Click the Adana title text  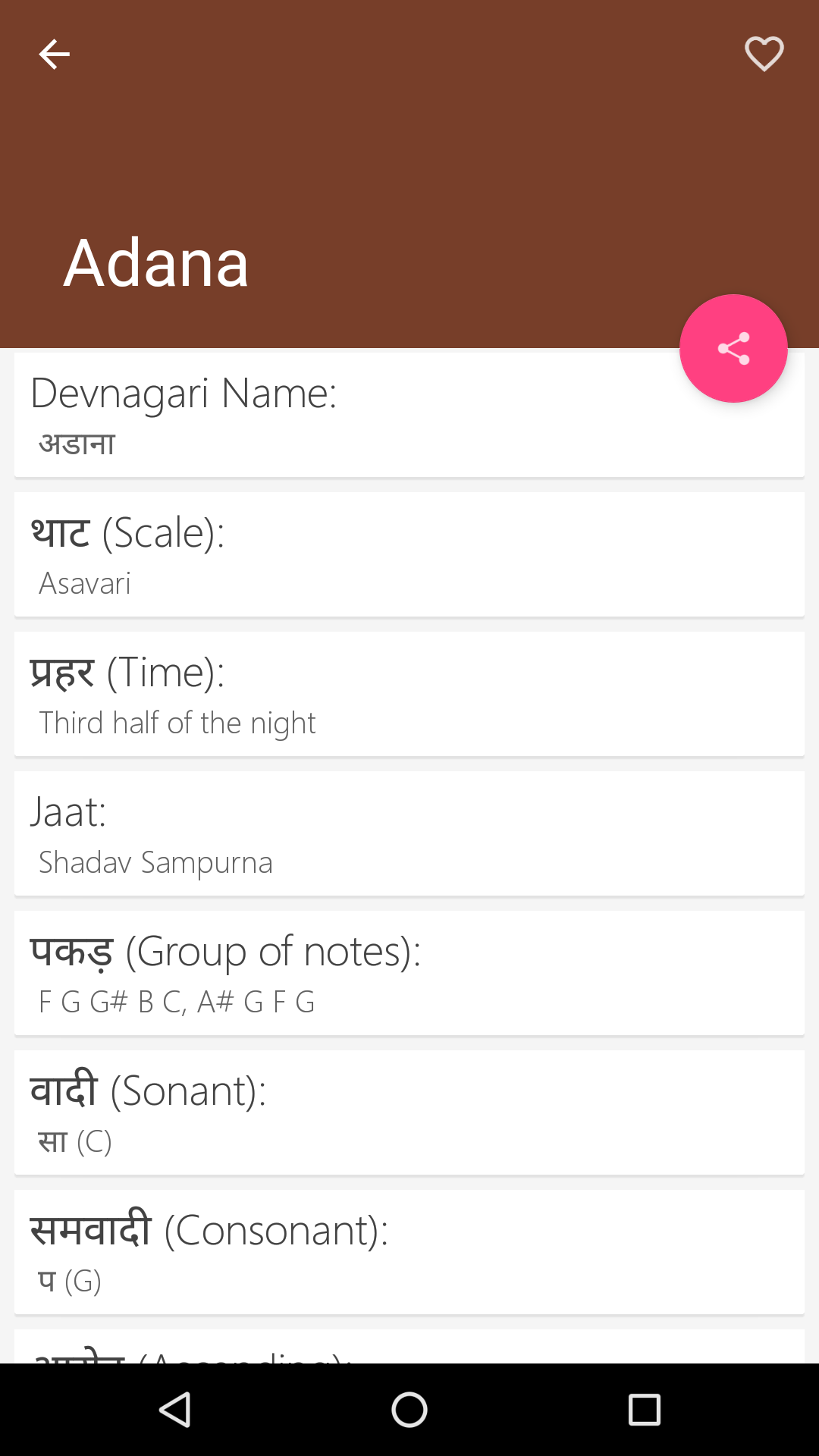155,263
